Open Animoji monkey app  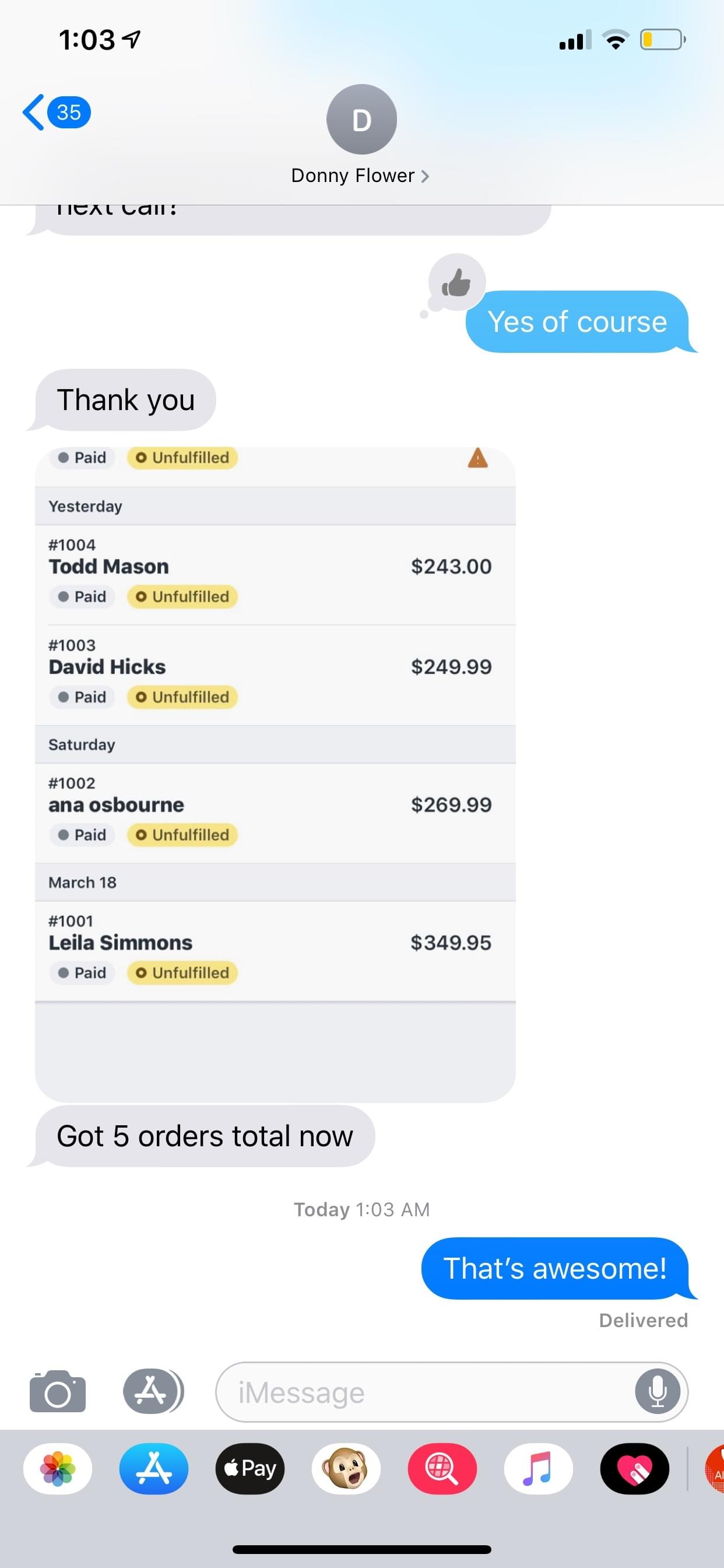coord(346,1468)
